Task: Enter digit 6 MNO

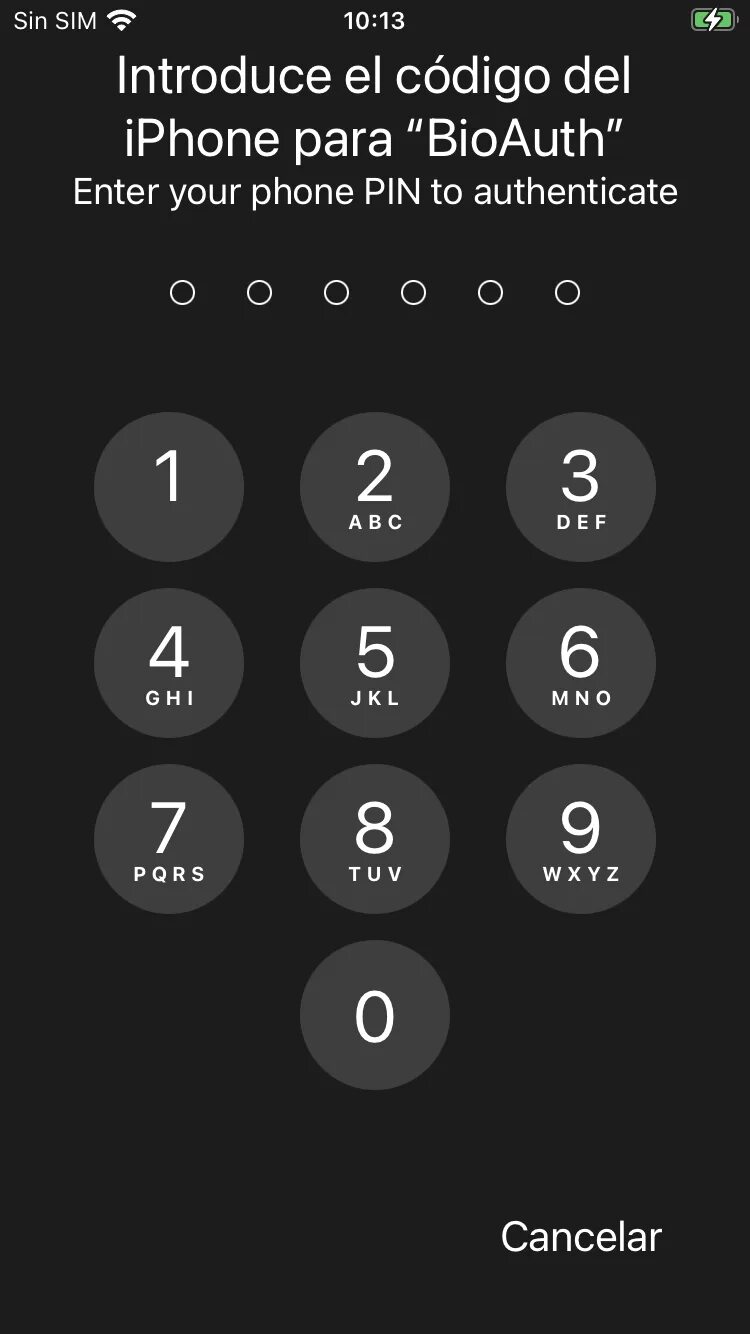Action: [581, 663]
